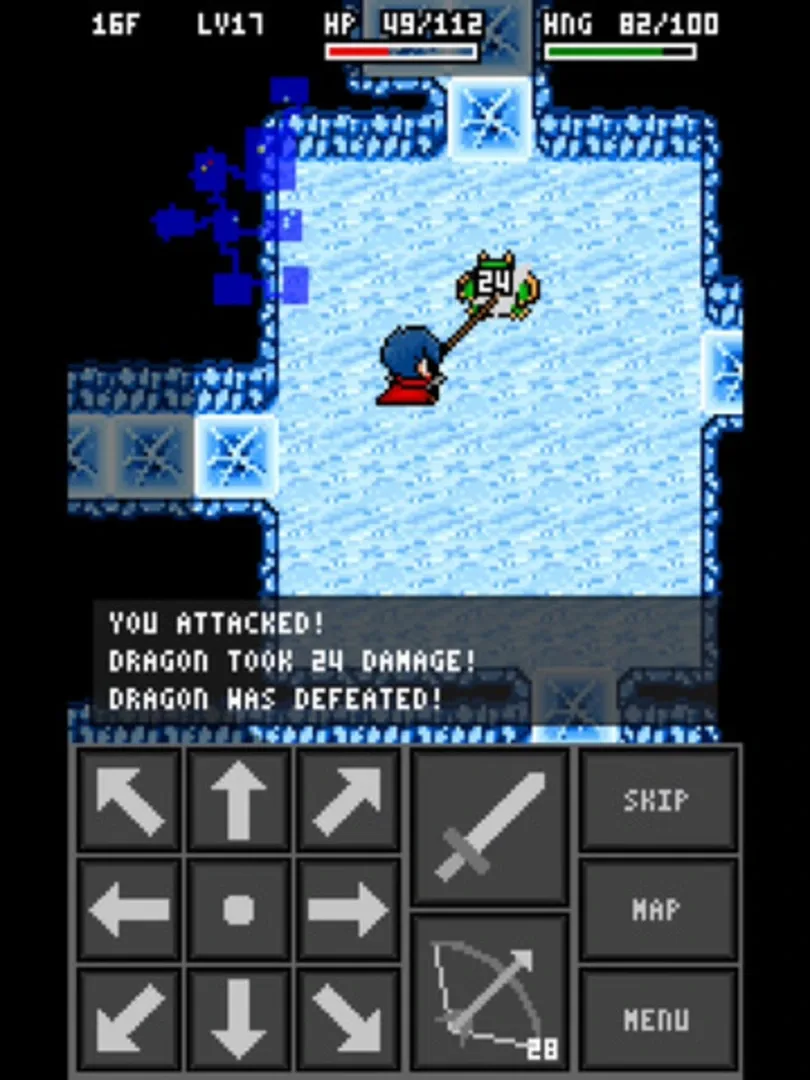This screenshot has width=810, height=1080.
Task: Move diagonally up-left with the arrow
Action: pos(129,800)
